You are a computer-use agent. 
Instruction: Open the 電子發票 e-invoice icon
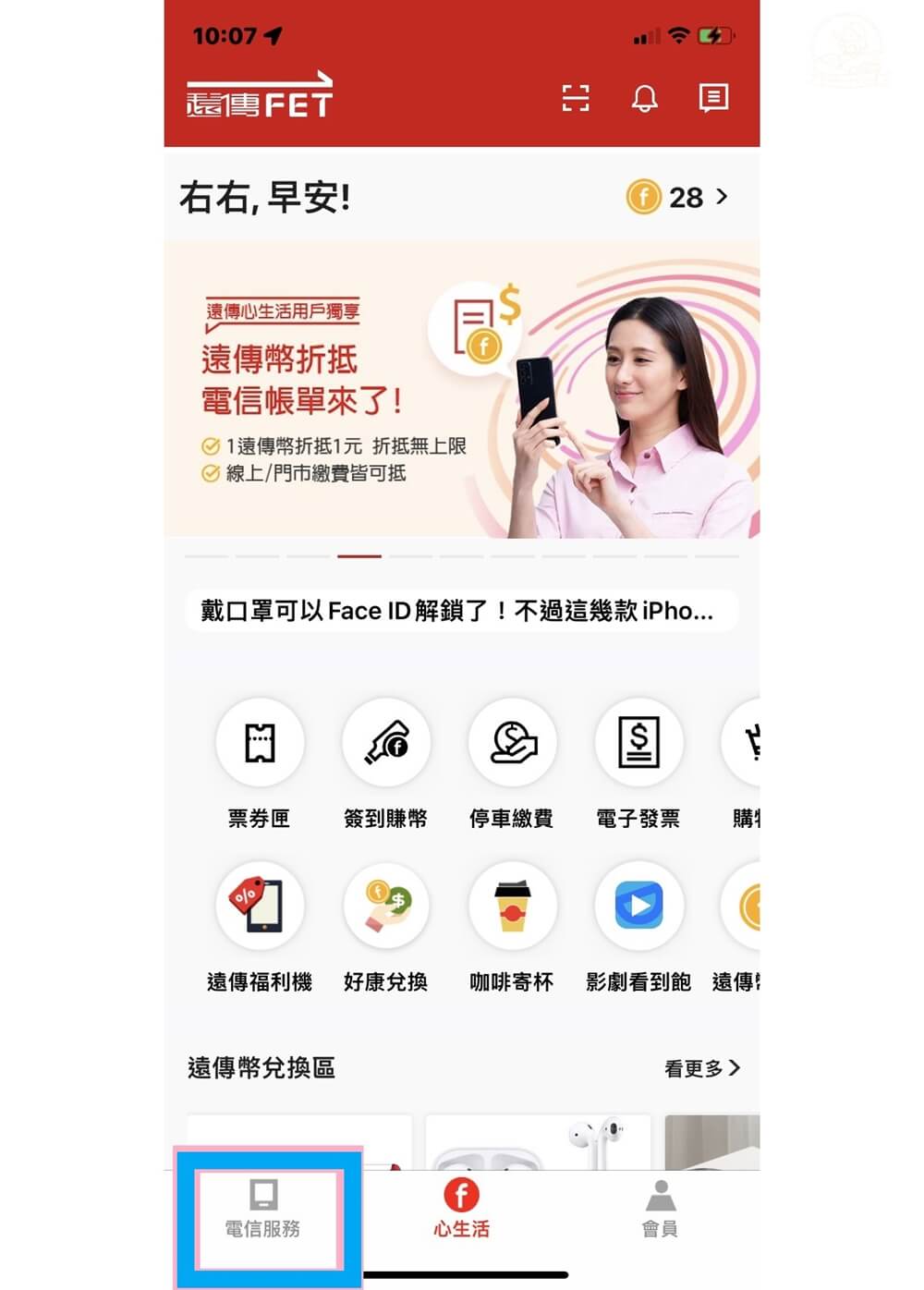click(639, 743)
